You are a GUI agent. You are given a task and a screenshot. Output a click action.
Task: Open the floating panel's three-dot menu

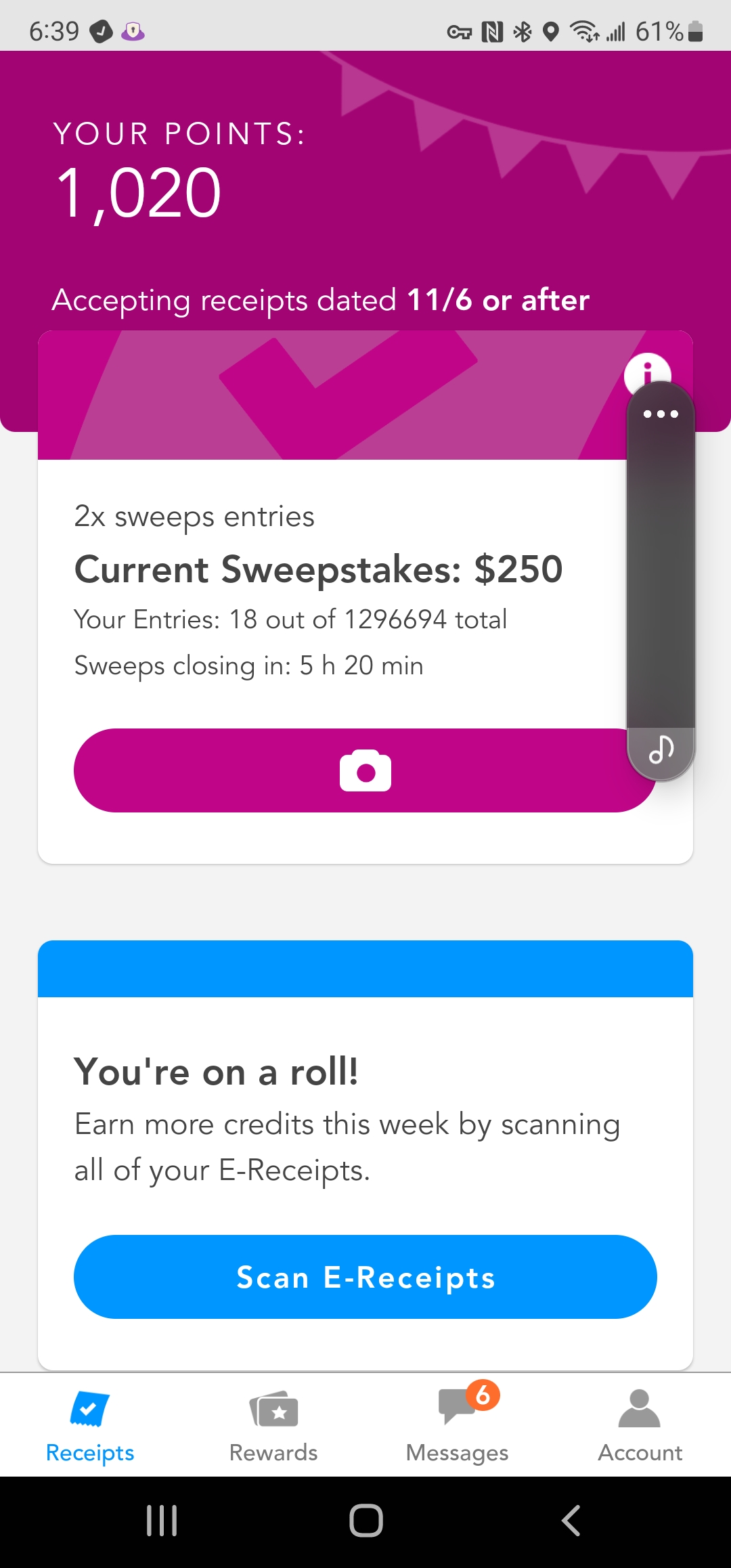[x=661, y=414]
